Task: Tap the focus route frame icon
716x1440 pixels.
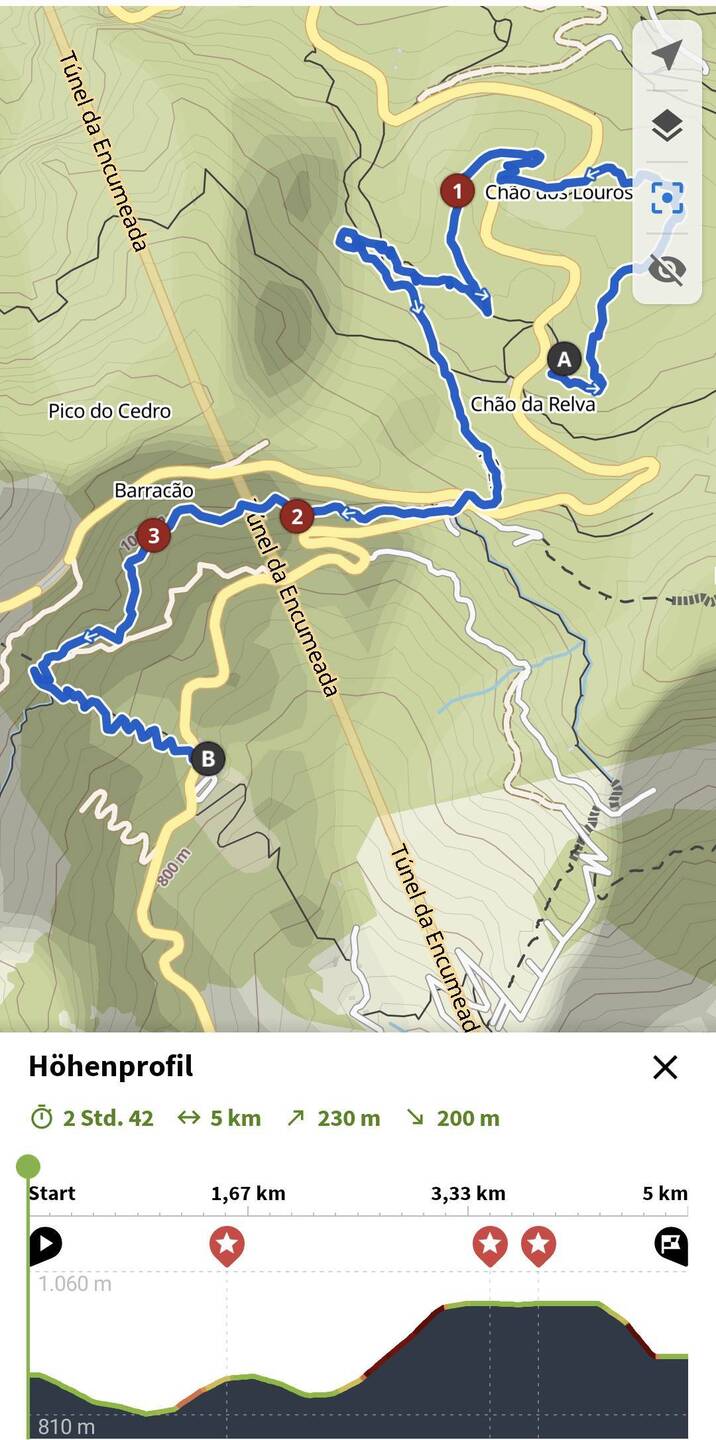Action: click(x=667, y=197)
